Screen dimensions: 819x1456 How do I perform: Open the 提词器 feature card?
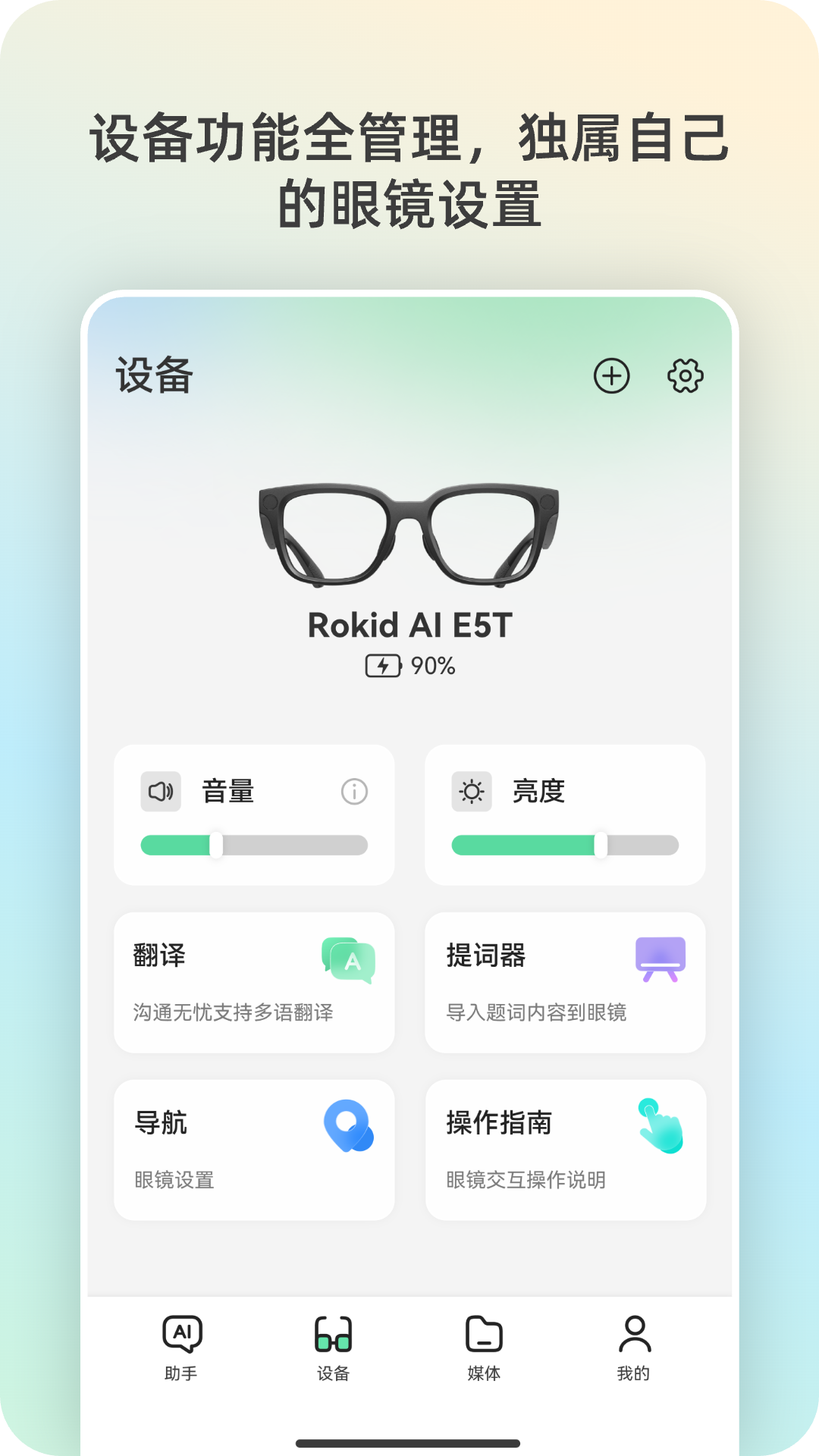(x=565, y=983)
